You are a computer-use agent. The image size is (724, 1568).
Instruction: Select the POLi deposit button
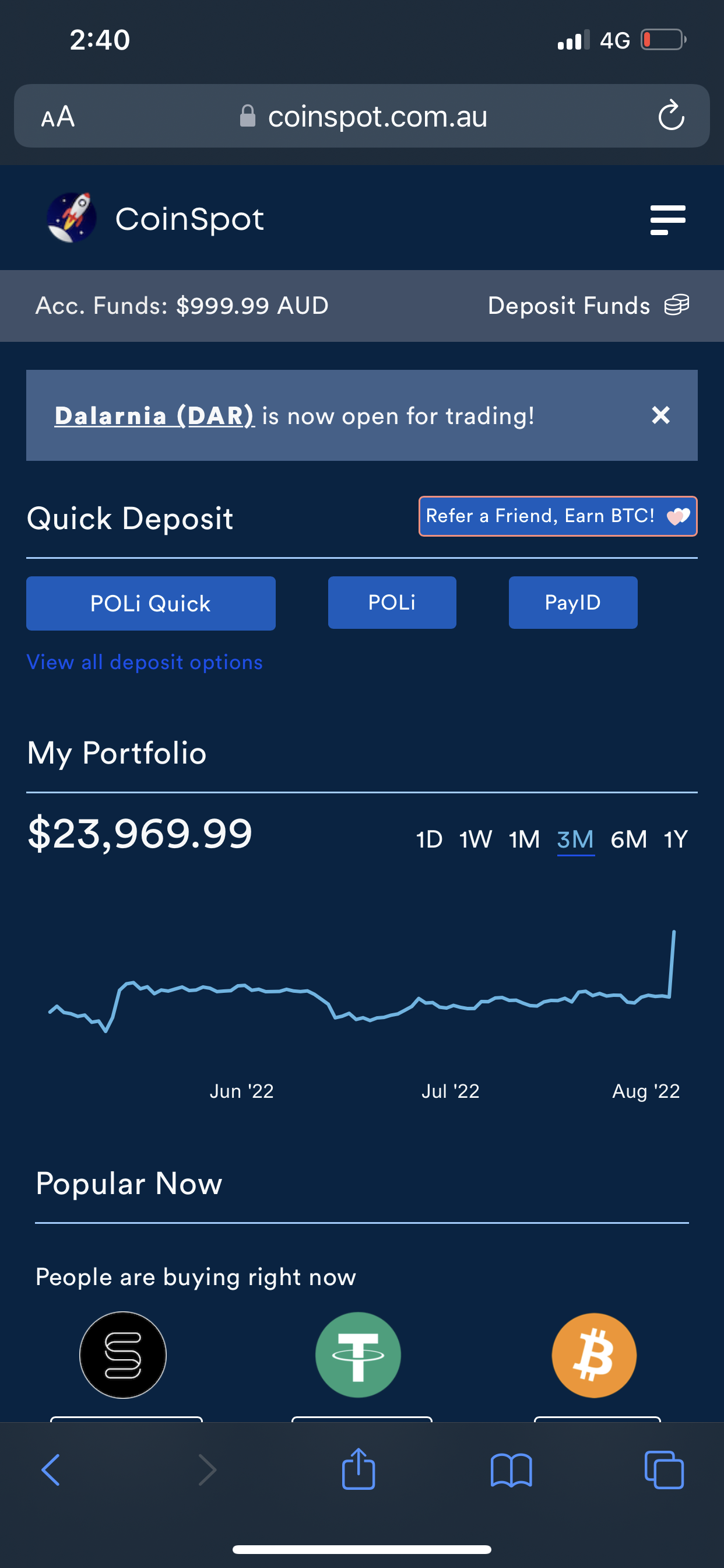[392, 603]
